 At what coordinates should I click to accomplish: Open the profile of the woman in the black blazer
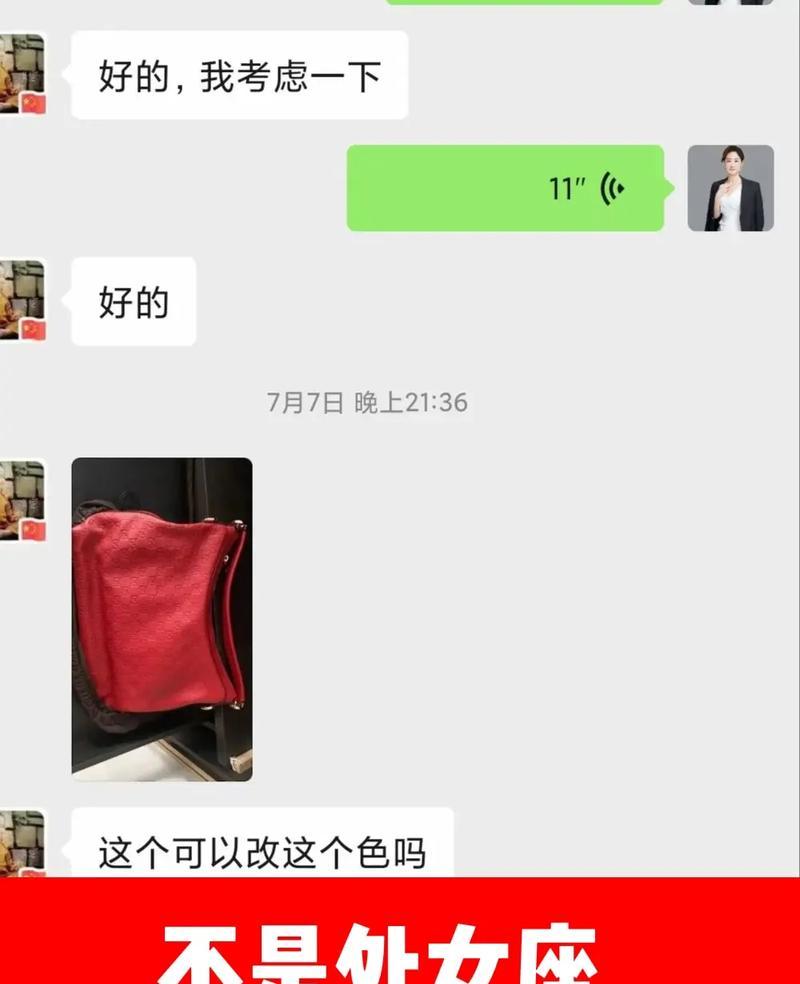(730, 188)
